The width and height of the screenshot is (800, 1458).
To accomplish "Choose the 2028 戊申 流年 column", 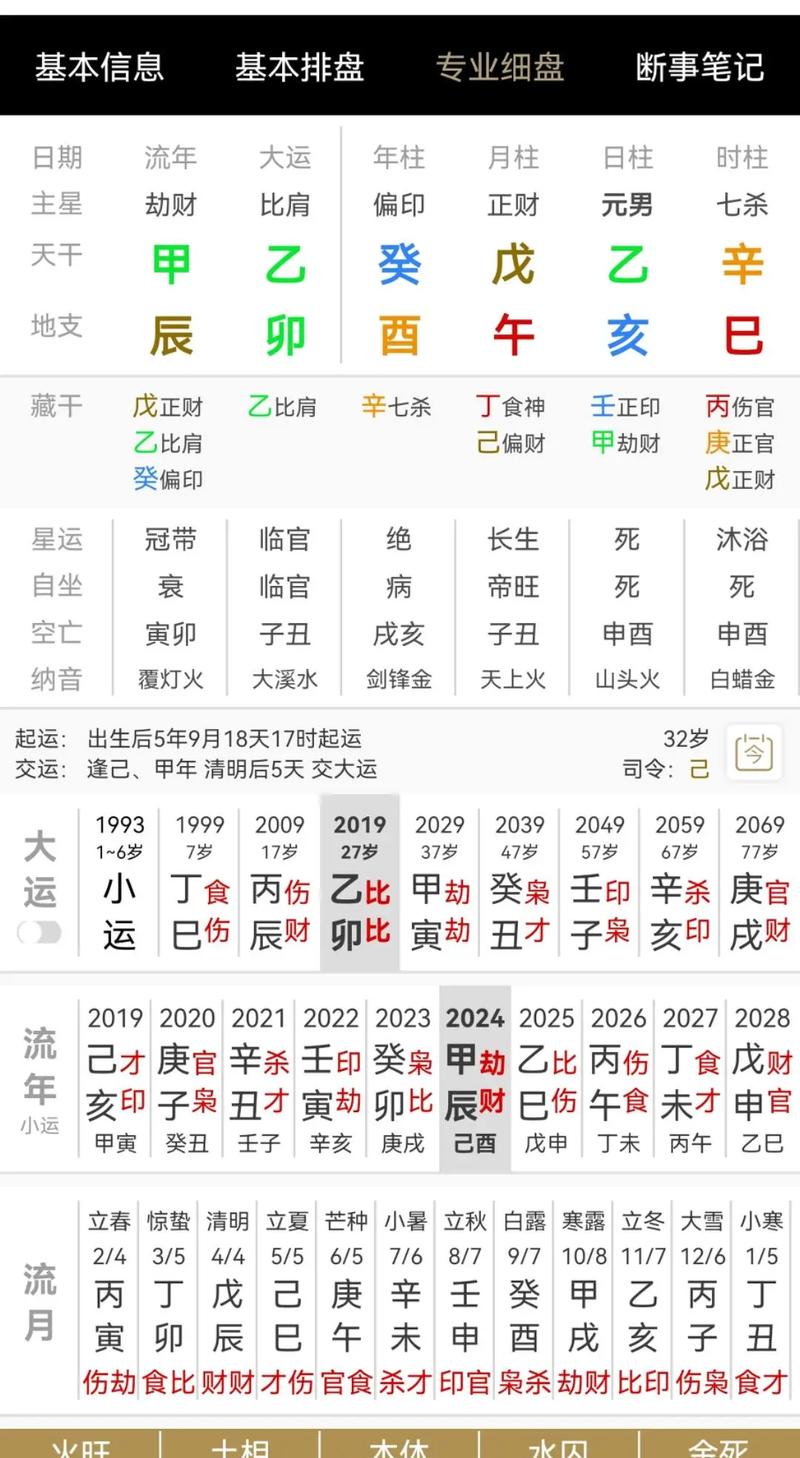I will pos(763,1079).
